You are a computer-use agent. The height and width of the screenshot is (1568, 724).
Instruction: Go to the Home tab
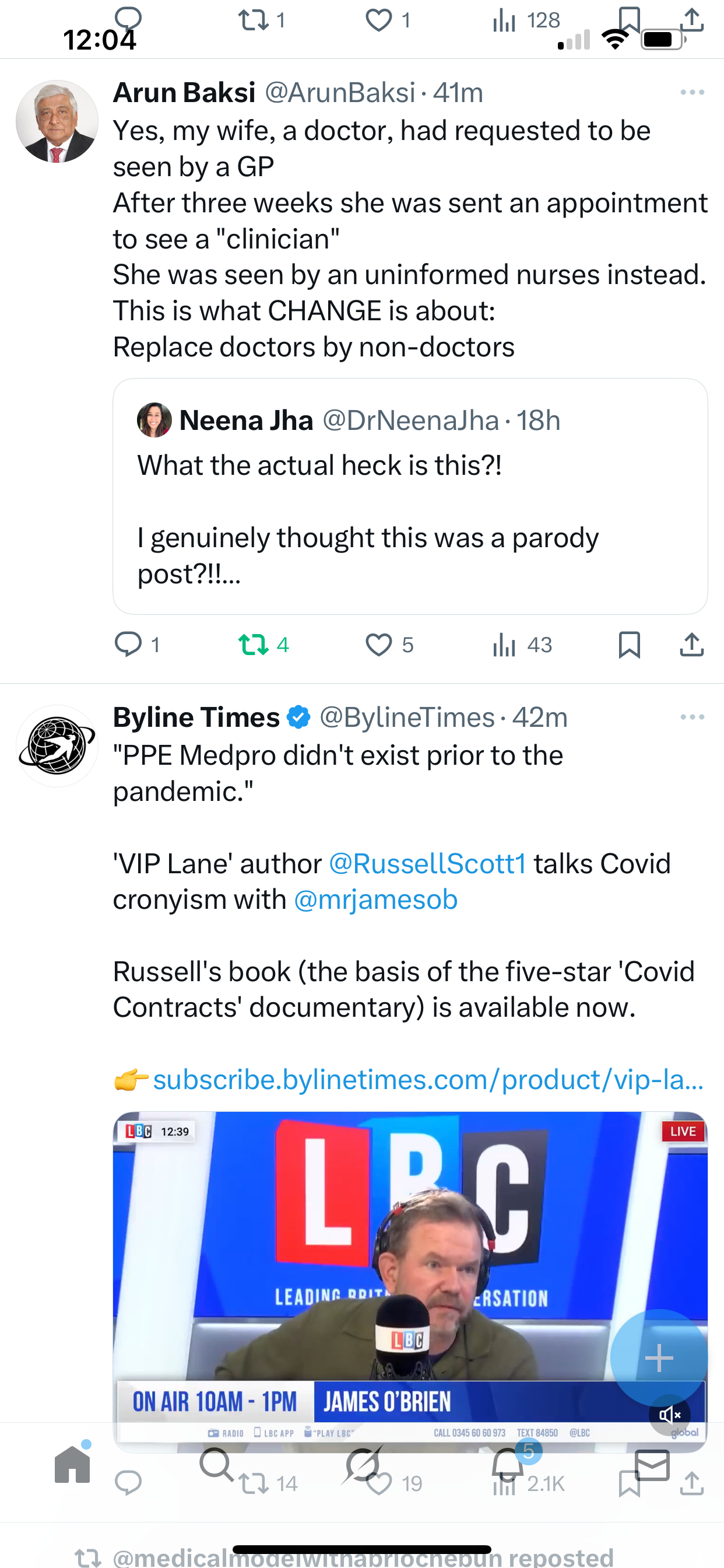coord(72,1465)
